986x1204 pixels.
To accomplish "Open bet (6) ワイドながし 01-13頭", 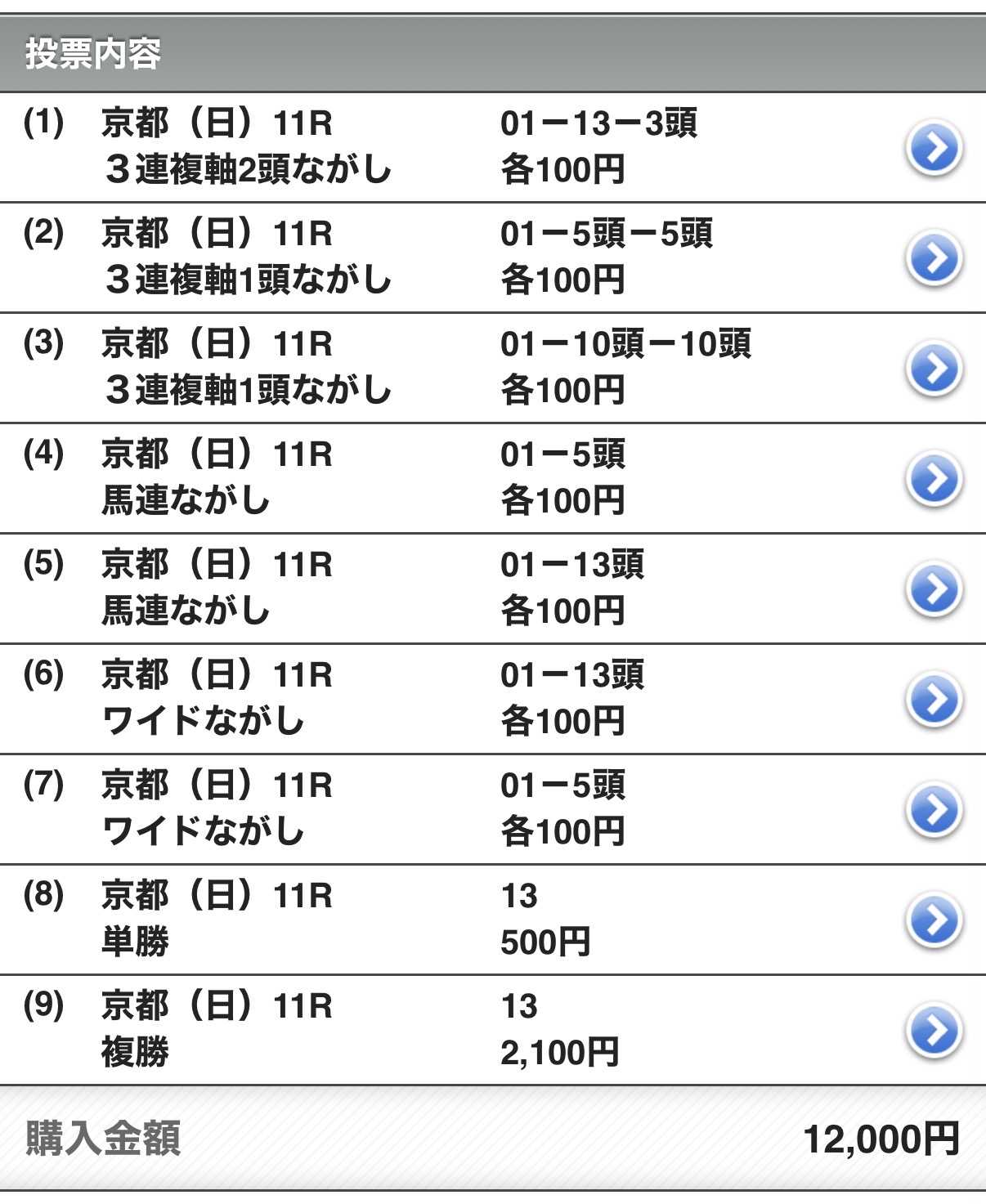I will [x=934, y=700].
